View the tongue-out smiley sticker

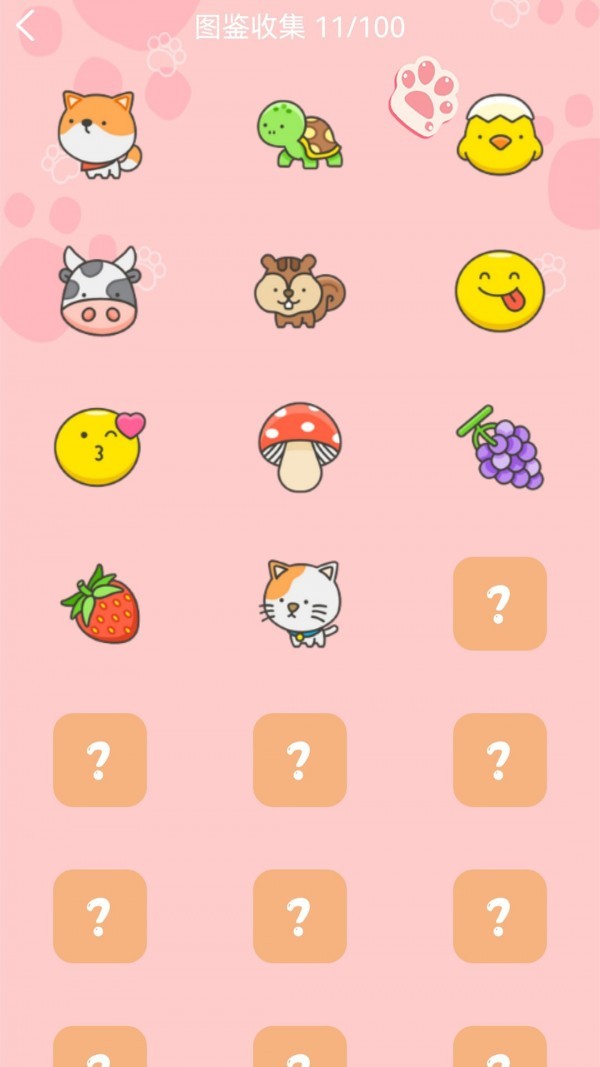(499, 291)
